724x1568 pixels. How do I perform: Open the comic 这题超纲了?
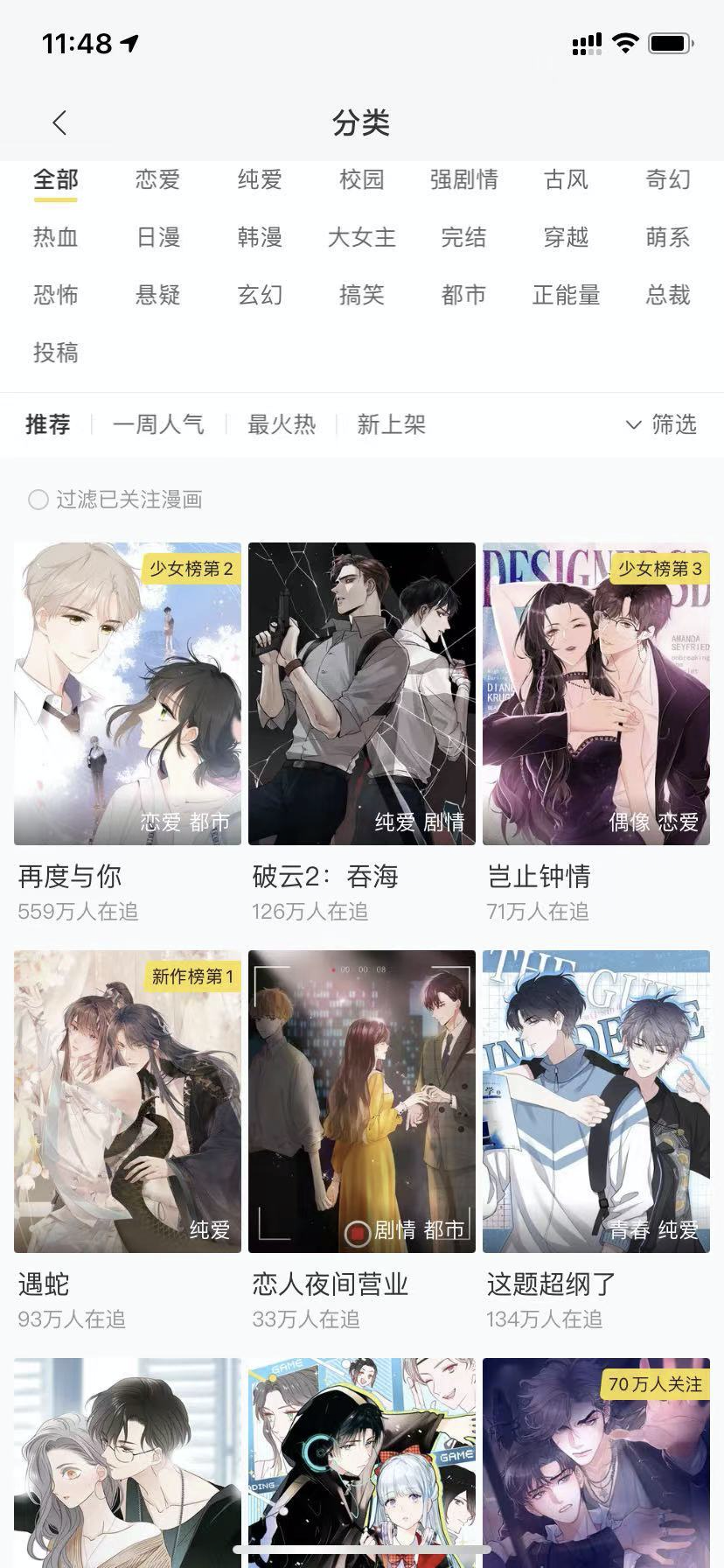click(596, 1102)
